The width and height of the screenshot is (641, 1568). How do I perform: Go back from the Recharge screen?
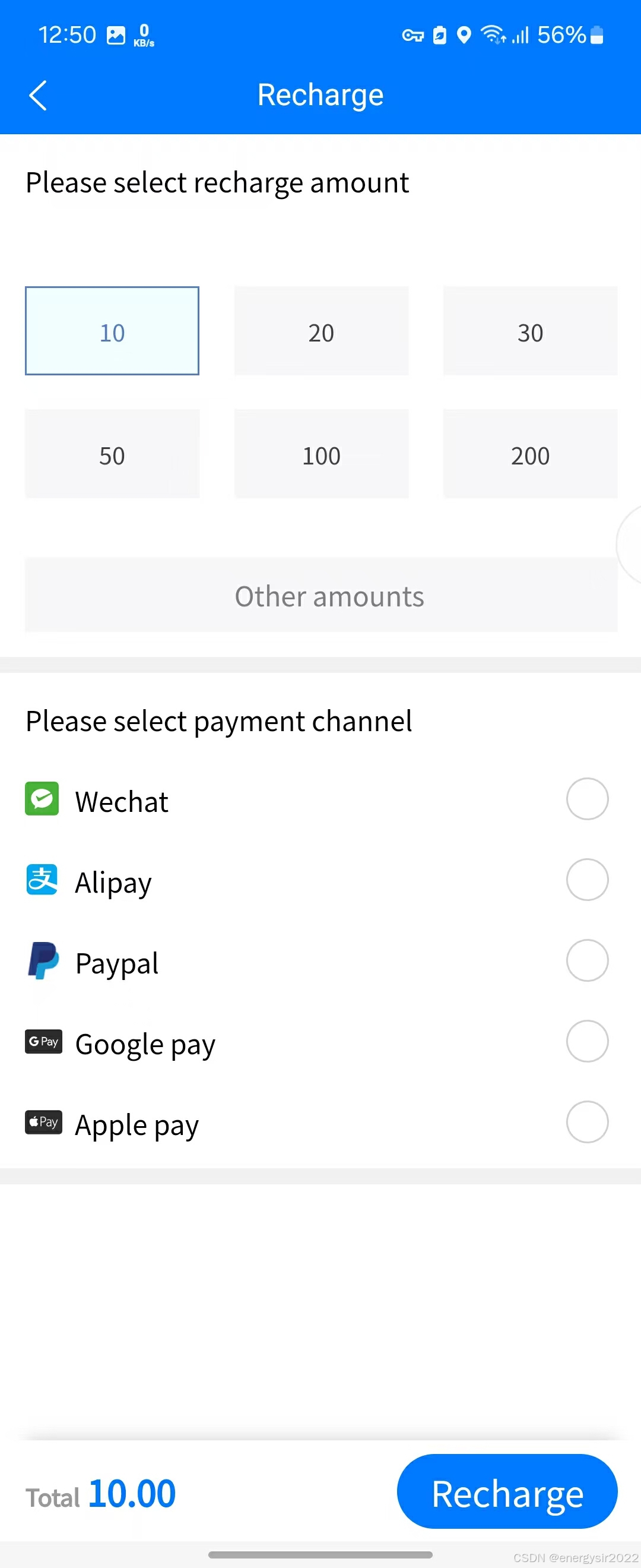[38, 96]
